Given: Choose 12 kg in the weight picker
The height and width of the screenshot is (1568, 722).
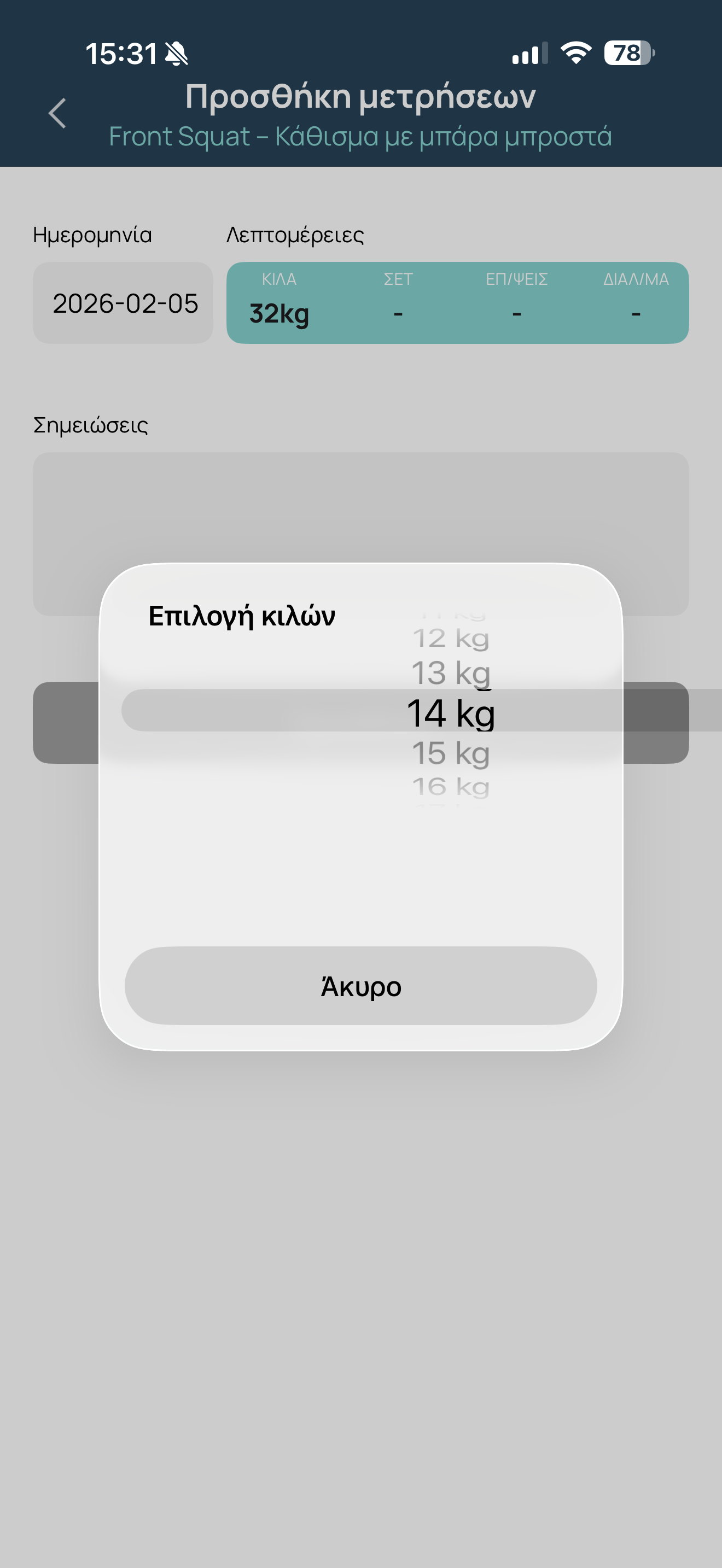Looking at the screenshot, I should [x=451, y=639].
